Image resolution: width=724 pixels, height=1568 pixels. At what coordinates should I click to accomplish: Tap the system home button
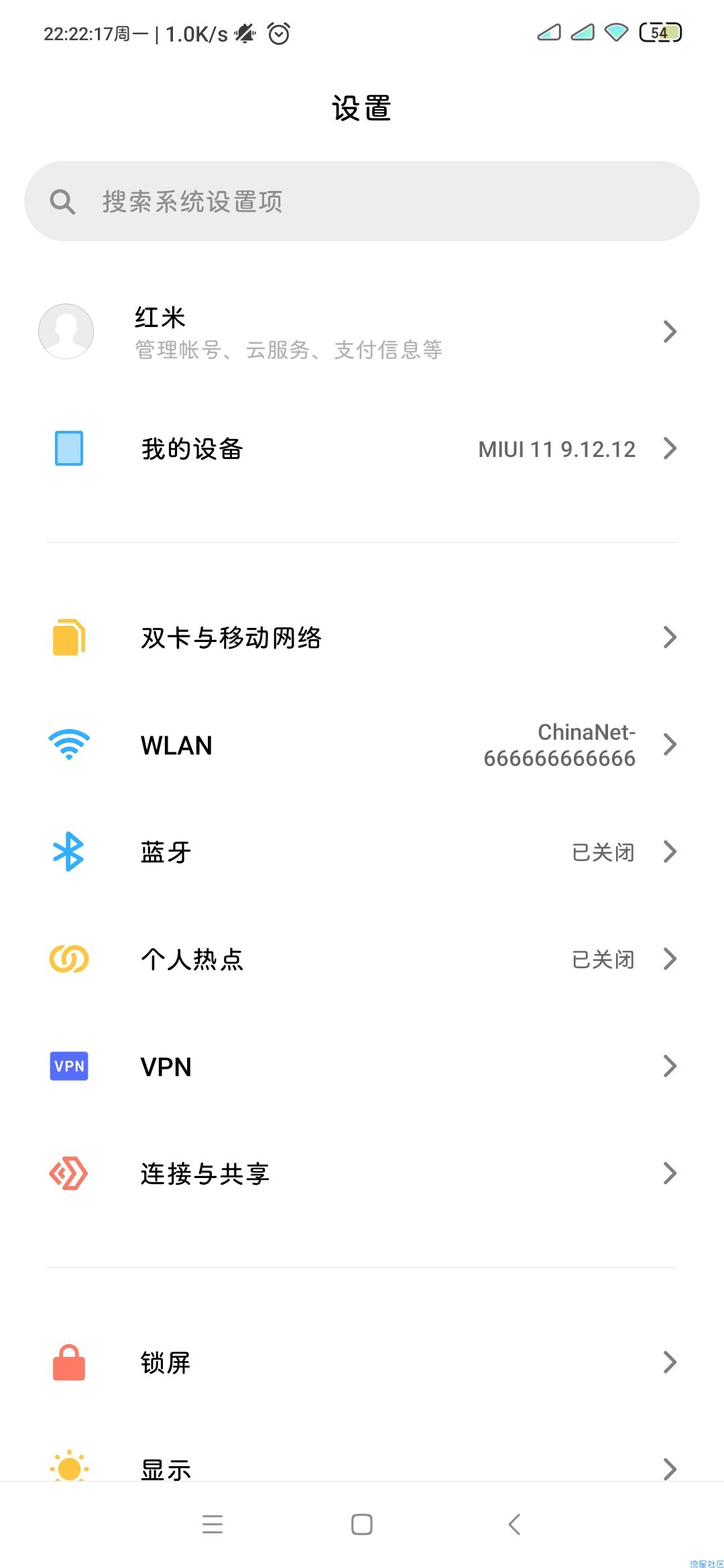click(x=362, y=1524)
